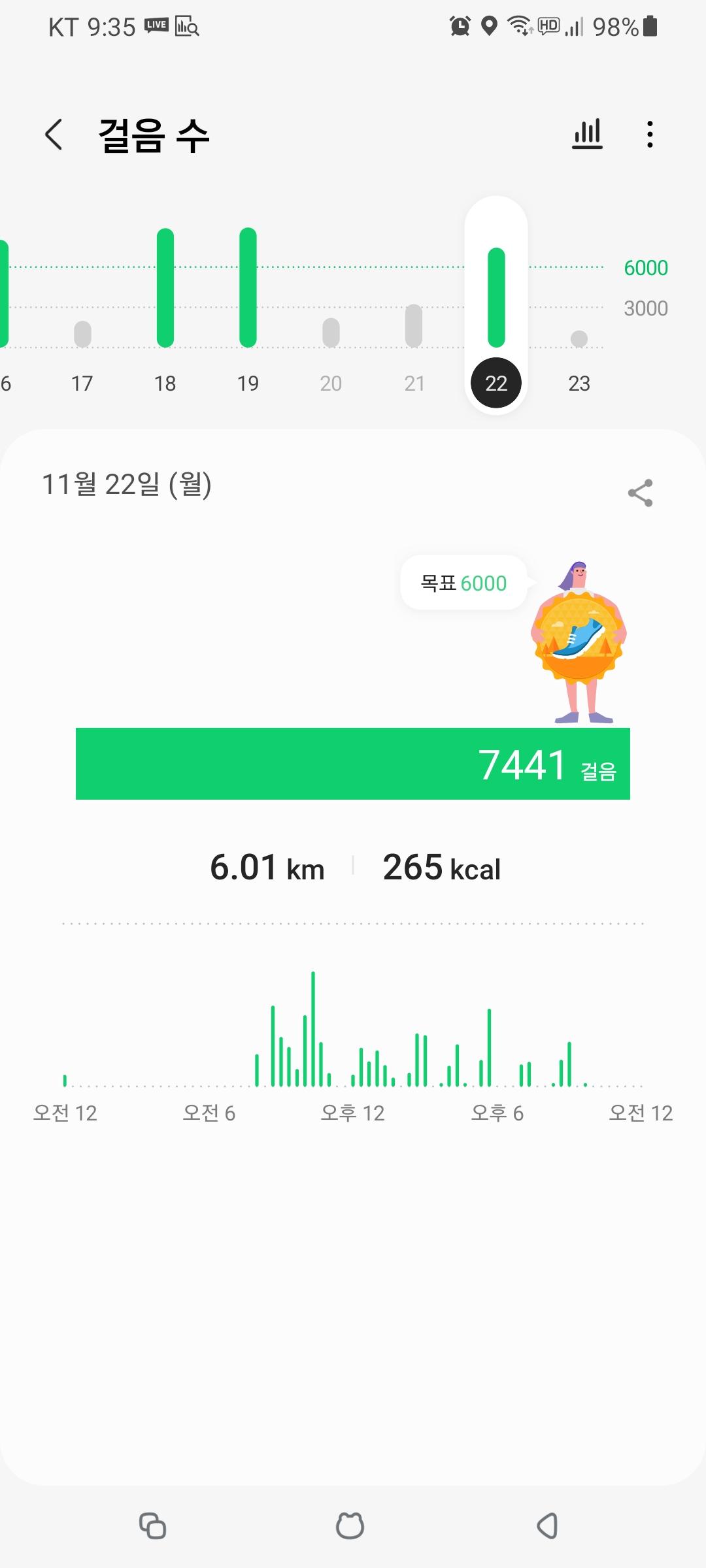Select day 20 in the step chart
The image size is (706, 1568).
(331, 382)
